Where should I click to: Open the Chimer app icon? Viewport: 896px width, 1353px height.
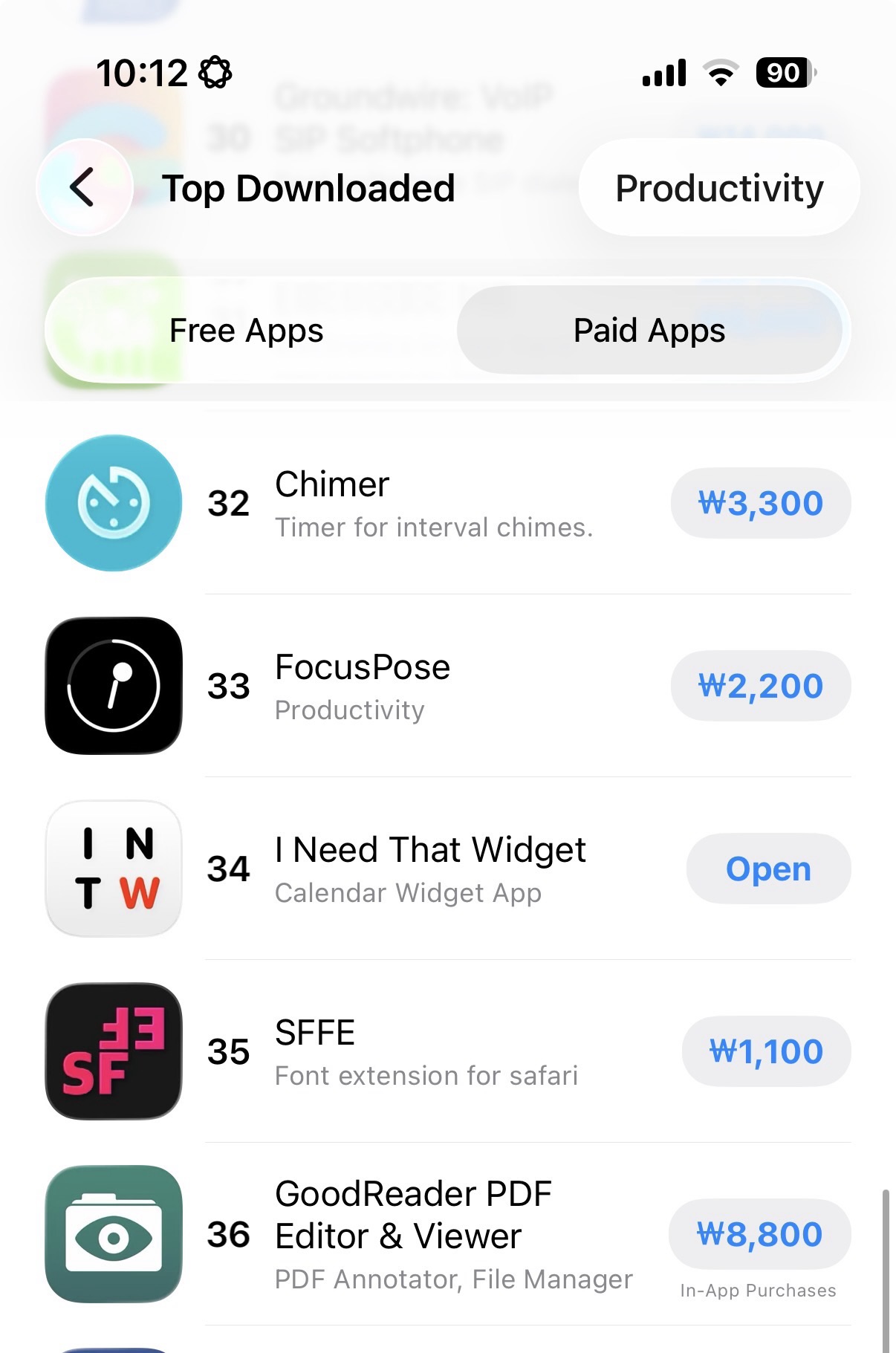click(113, 504)
